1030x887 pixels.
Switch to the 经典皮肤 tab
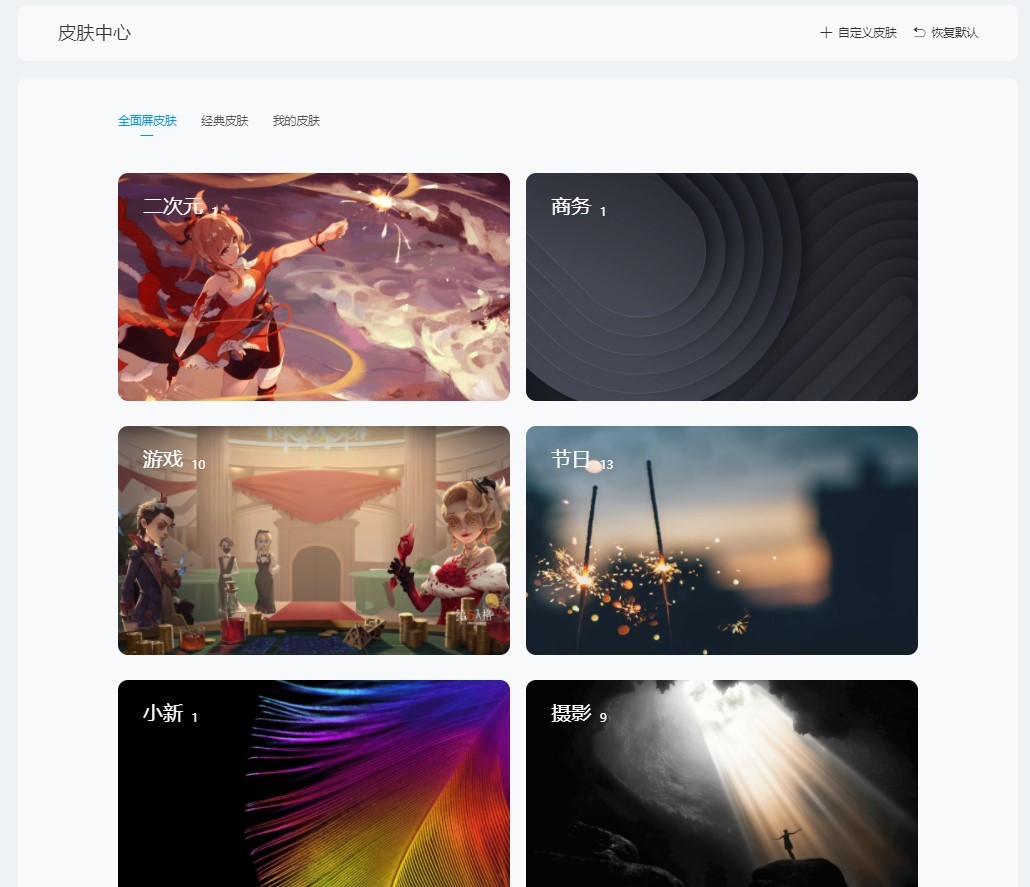coord(224,121)
